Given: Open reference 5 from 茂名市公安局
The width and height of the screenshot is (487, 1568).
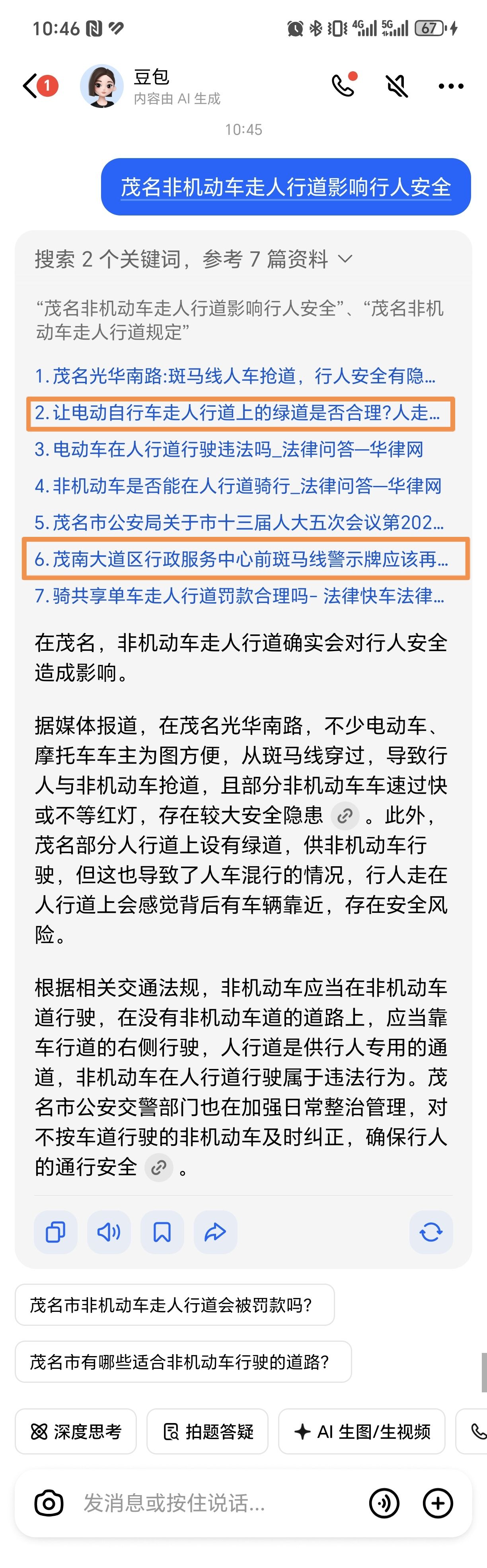Looking at the screenshot, I should click(x=239, y=522).
